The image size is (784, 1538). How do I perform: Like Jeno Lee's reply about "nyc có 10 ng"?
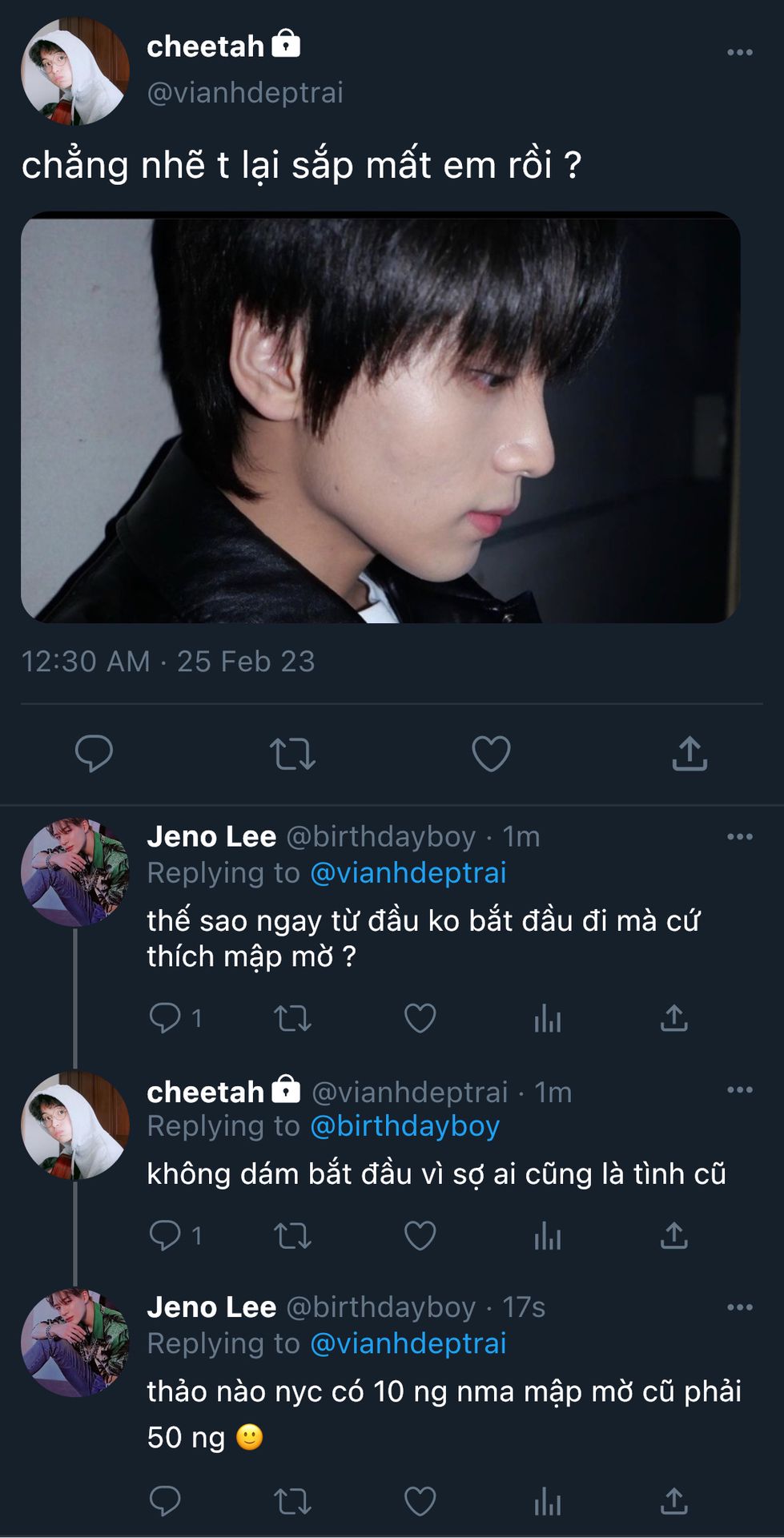click(x=420, y=1501)
